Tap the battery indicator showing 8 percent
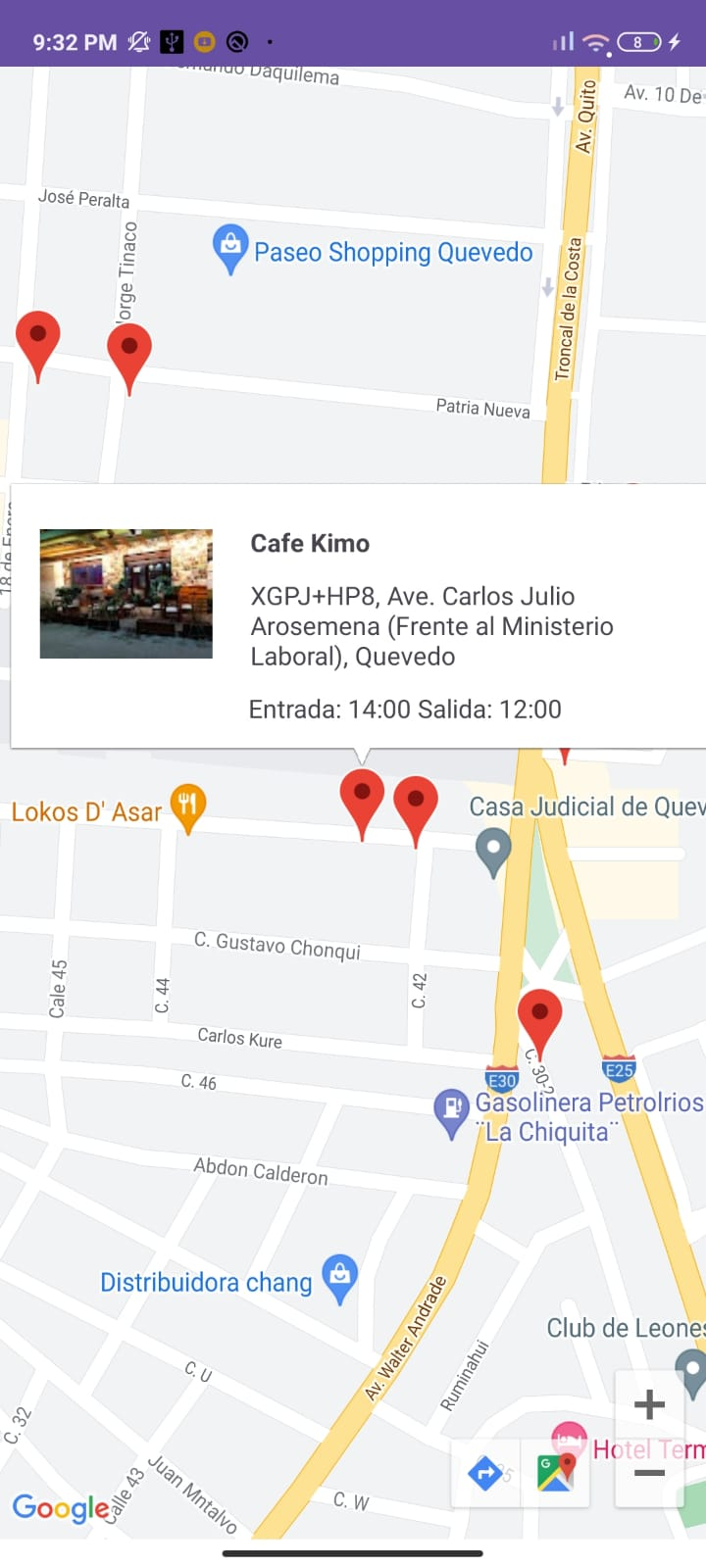Viewport: 706px width, 1568px height. pyautogui.click(x=636, y=41)
